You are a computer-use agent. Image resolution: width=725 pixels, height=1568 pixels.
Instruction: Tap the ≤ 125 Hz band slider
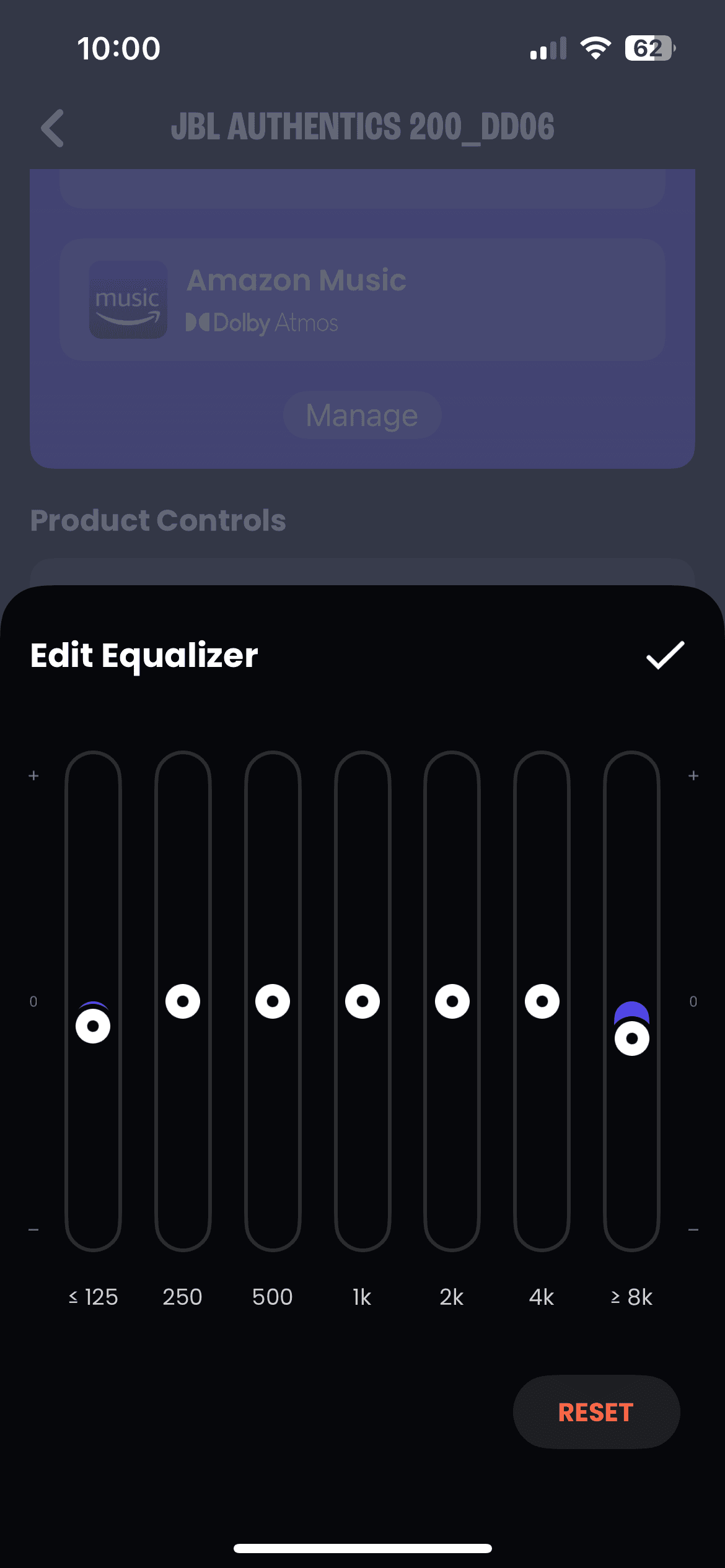pos(93,1026)
